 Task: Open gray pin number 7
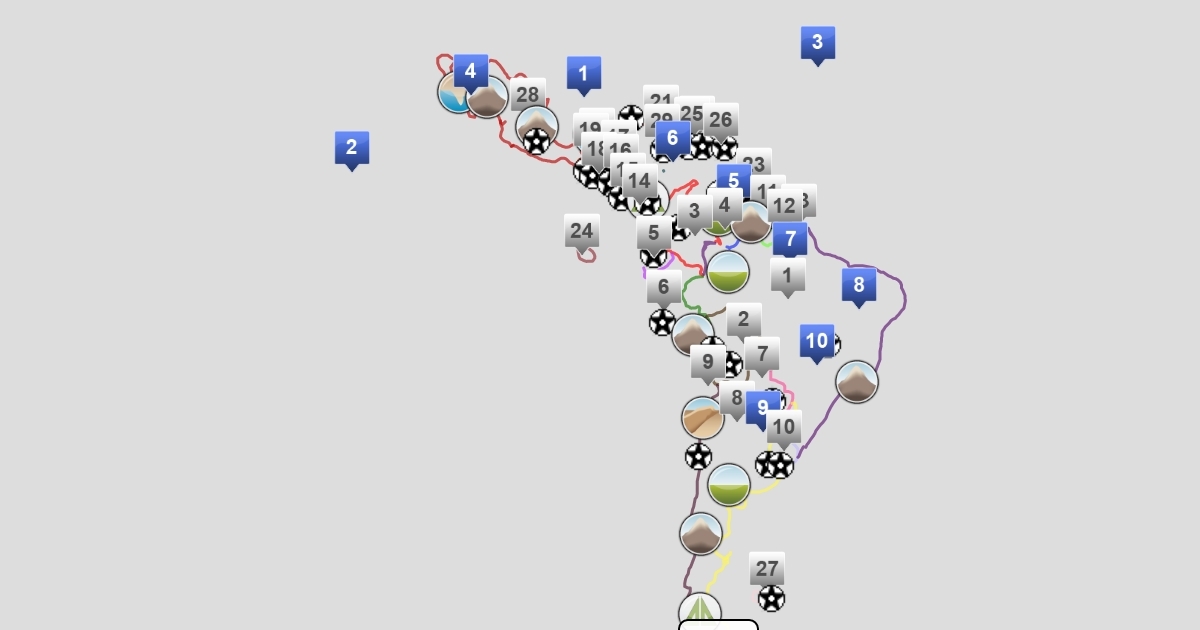point(762,354)
